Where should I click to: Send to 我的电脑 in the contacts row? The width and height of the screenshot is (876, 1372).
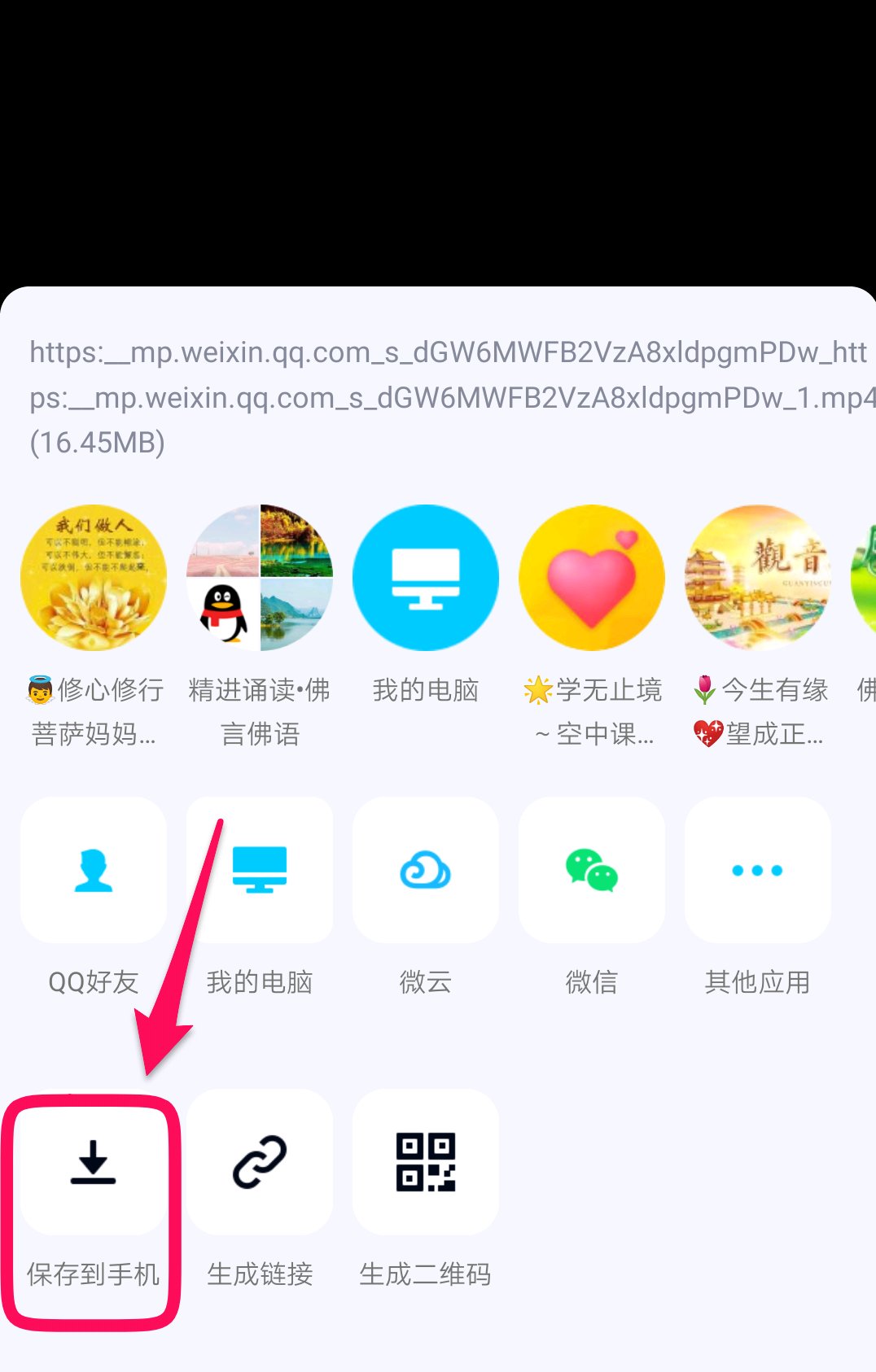coord(426,578)
